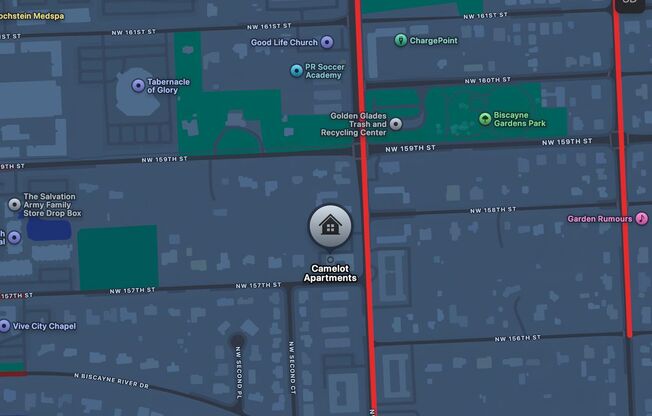Select the Tabernacle of Glory marker
Image resolution: width=652 pixels, height=416 pixels.
(138, 86)
